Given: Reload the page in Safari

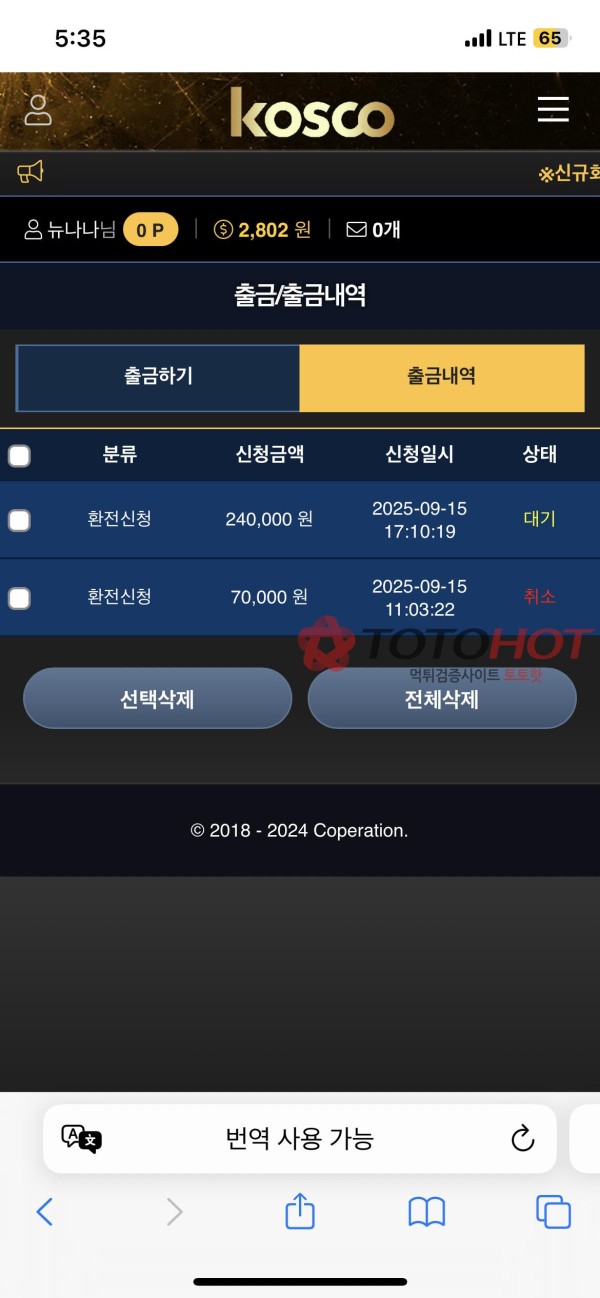Looking at the screenshot, I should pyautogui.click(x=522, y=1138).
